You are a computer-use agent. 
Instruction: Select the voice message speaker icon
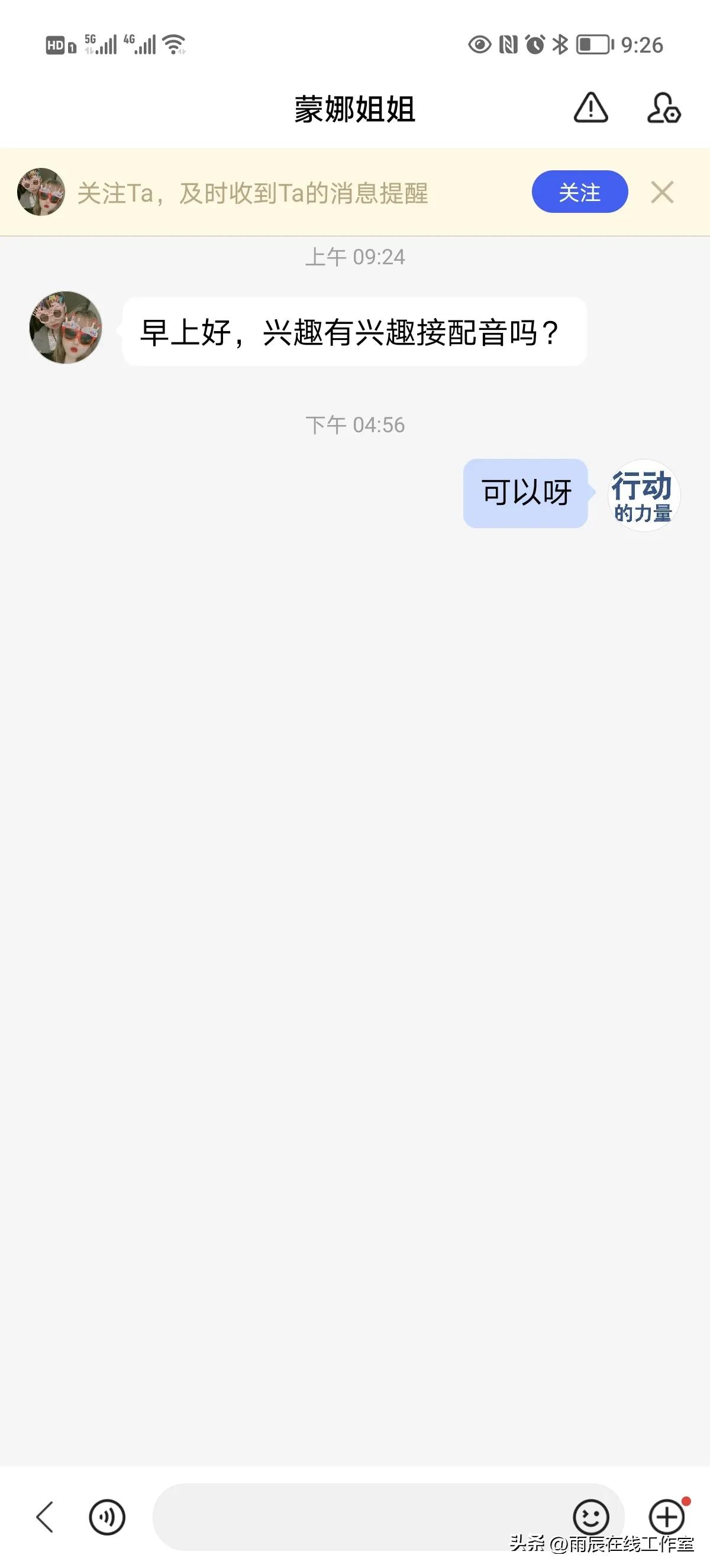[106, 1516]
